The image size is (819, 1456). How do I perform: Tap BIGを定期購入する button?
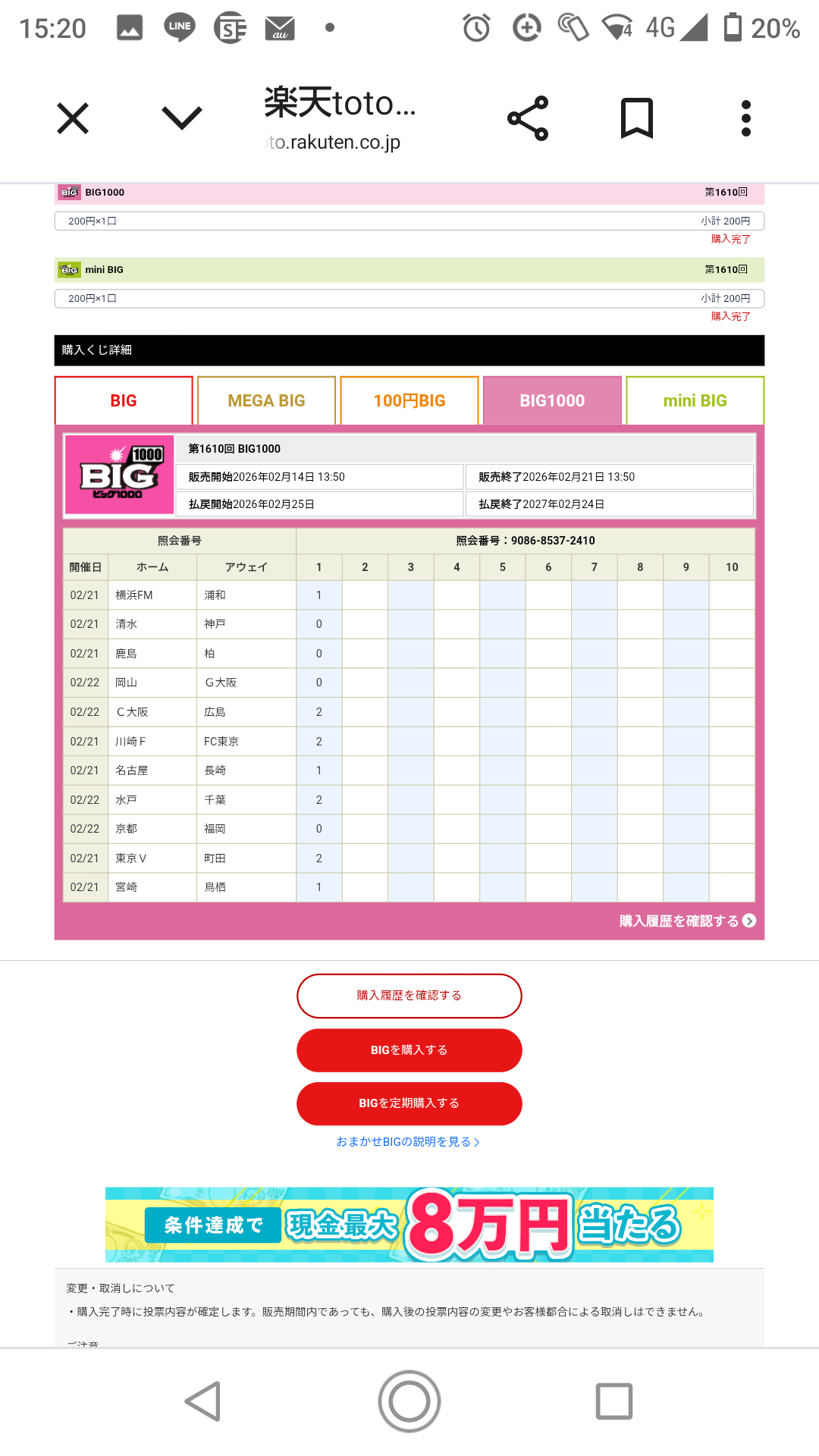(409, 1103)
